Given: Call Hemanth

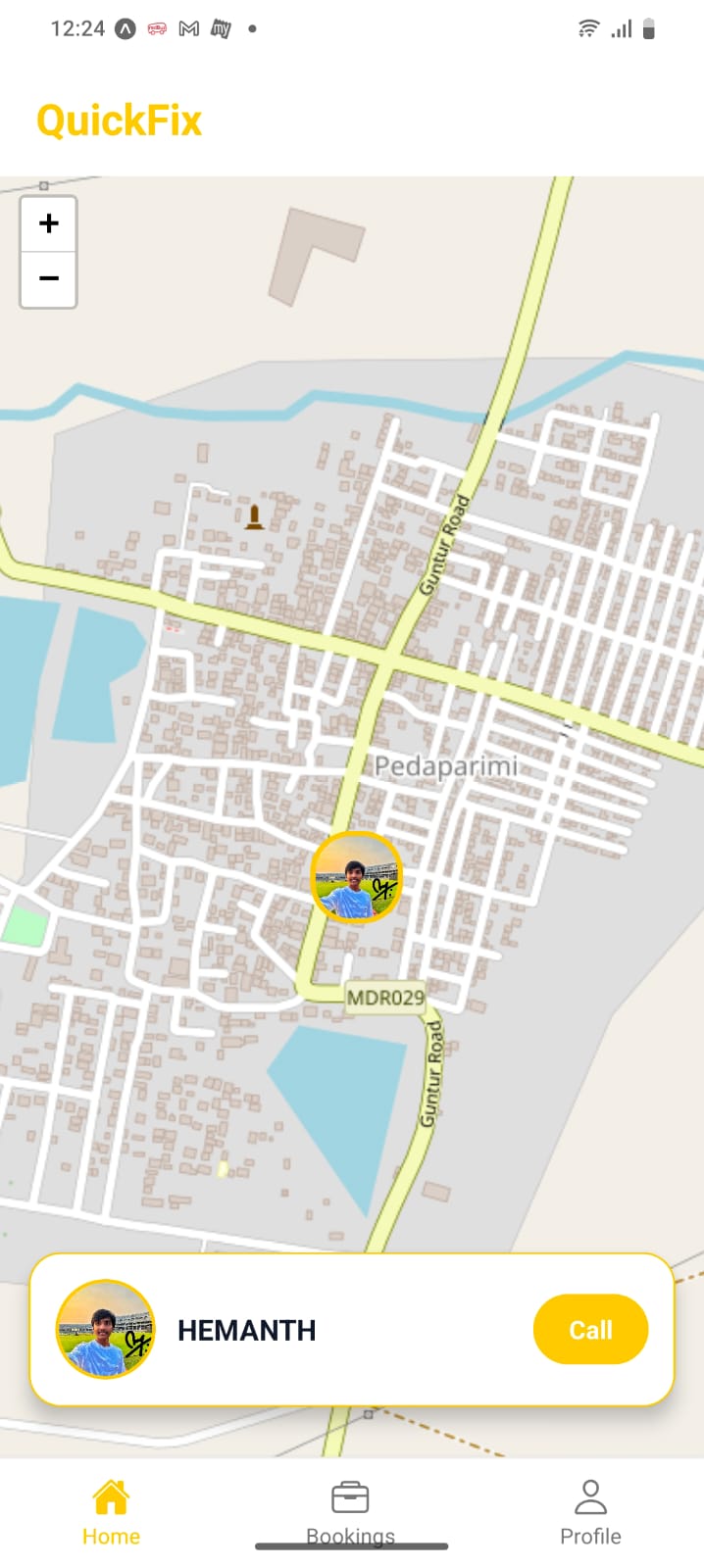Looking at the screenshot, I should [590, 1330].
